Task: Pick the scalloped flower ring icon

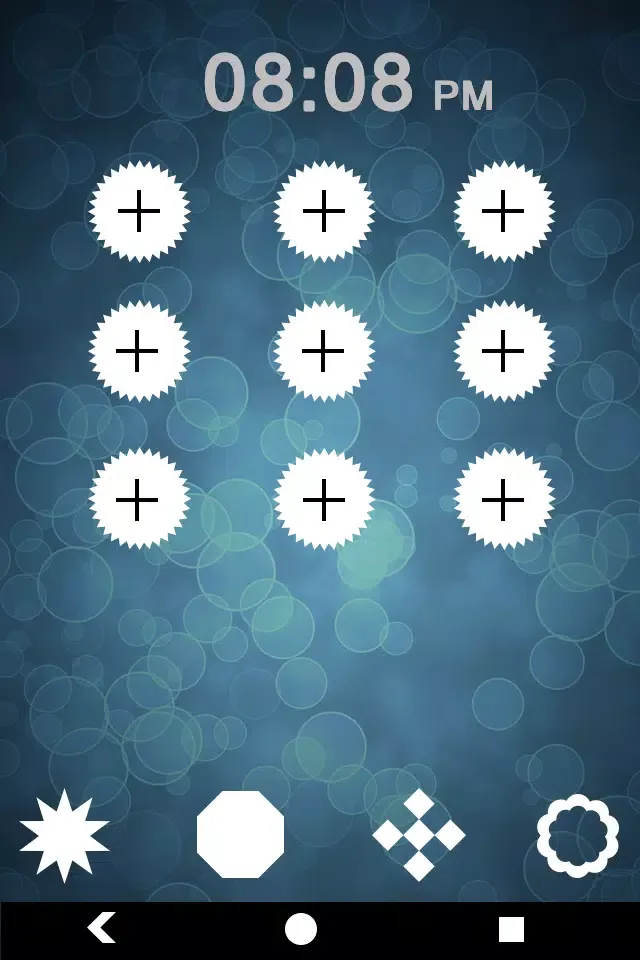Action: (x=577, y=835)
